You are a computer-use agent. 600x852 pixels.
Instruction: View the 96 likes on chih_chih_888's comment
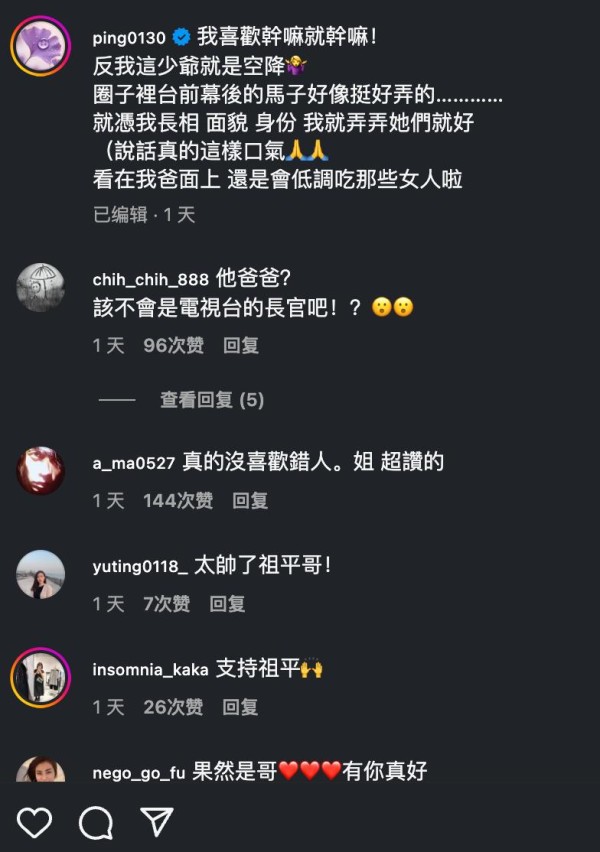click(173, 345)
